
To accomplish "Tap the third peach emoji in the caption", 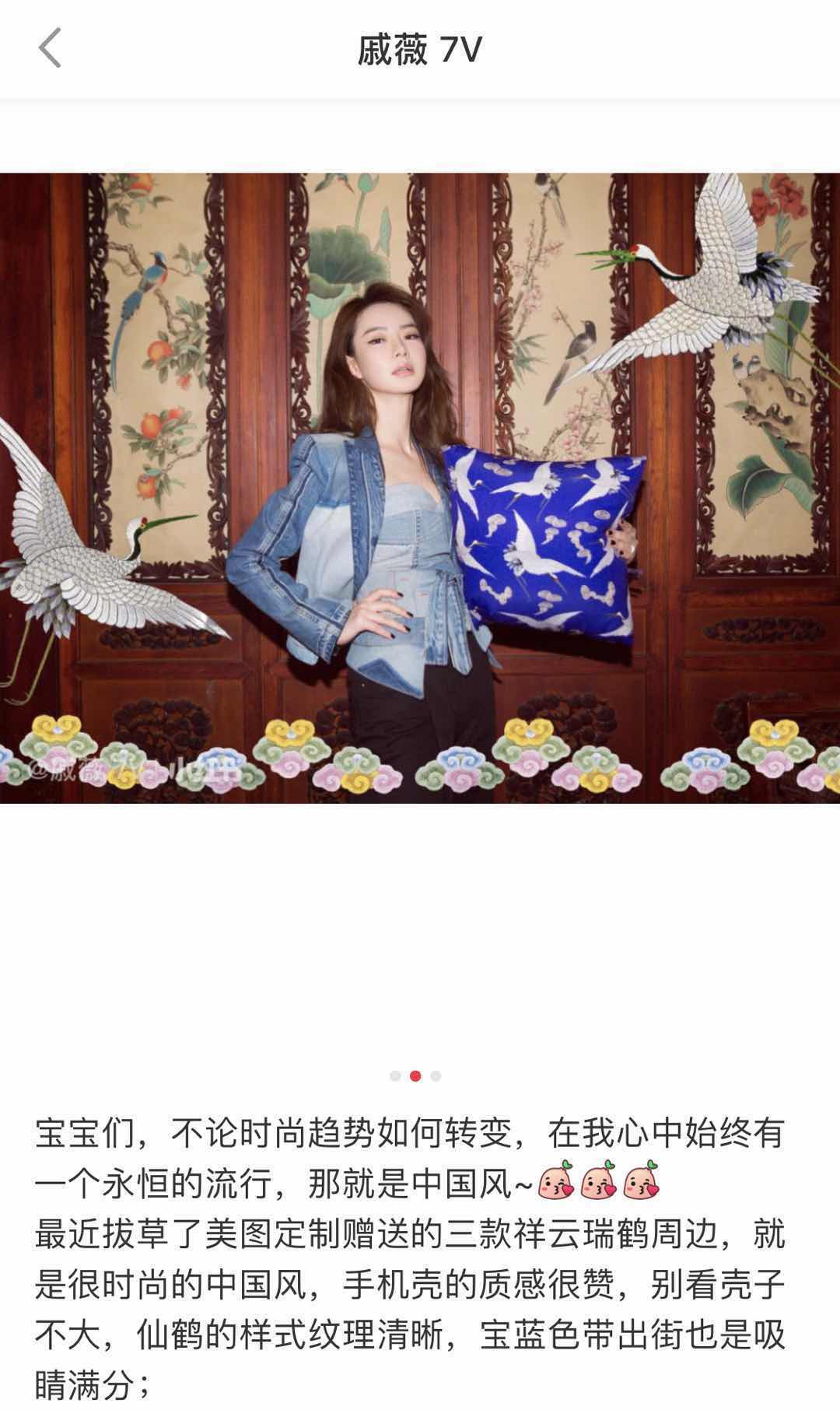I will 644,1184.
